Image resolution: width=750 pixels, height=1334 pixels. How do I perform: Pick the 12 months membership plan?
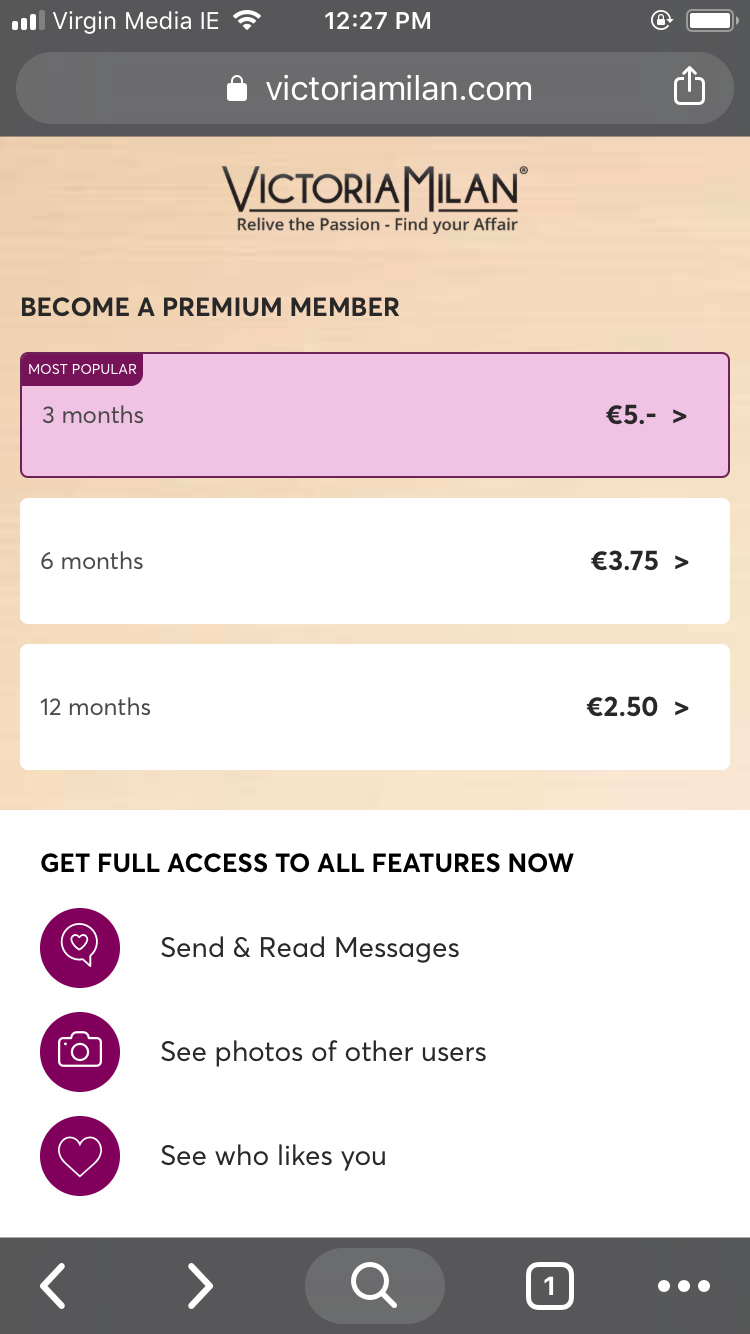(x=374, y=707)
